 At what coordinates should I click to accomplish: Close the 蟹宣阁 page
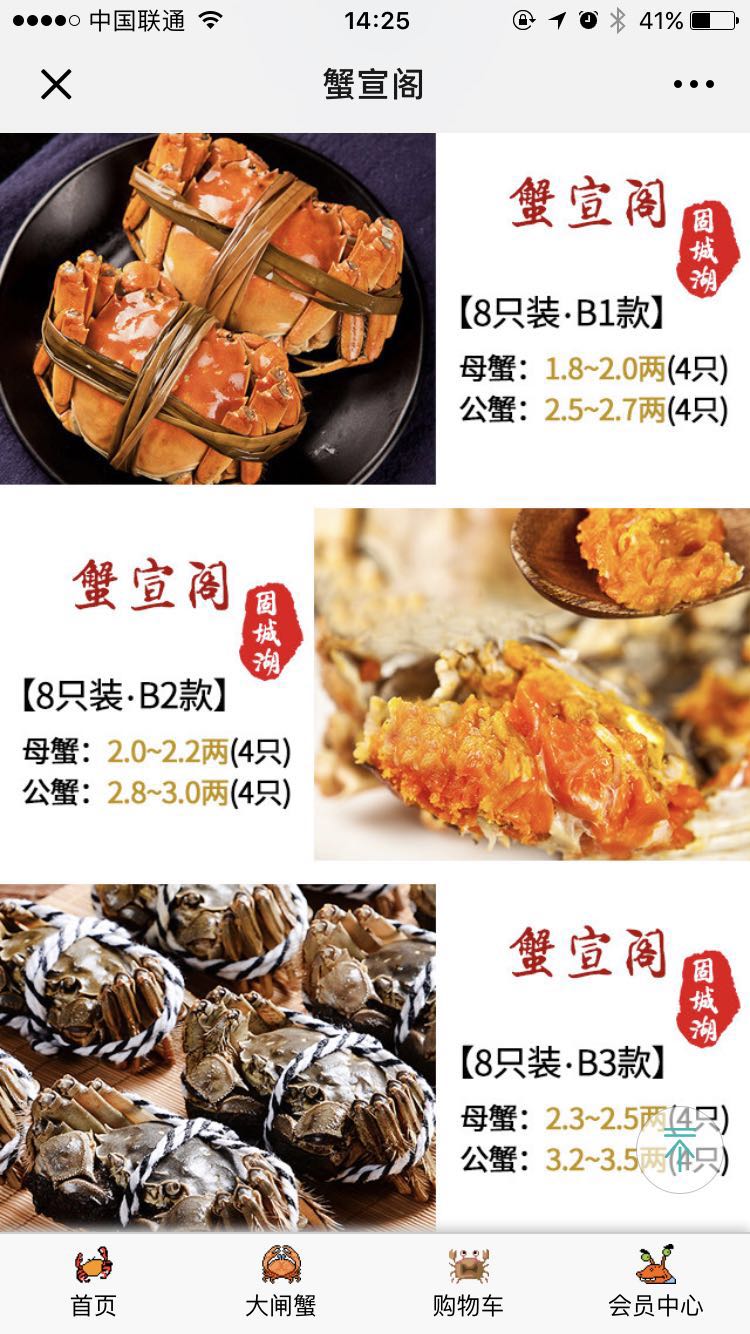pyautogui.click(x=56, y=84)
